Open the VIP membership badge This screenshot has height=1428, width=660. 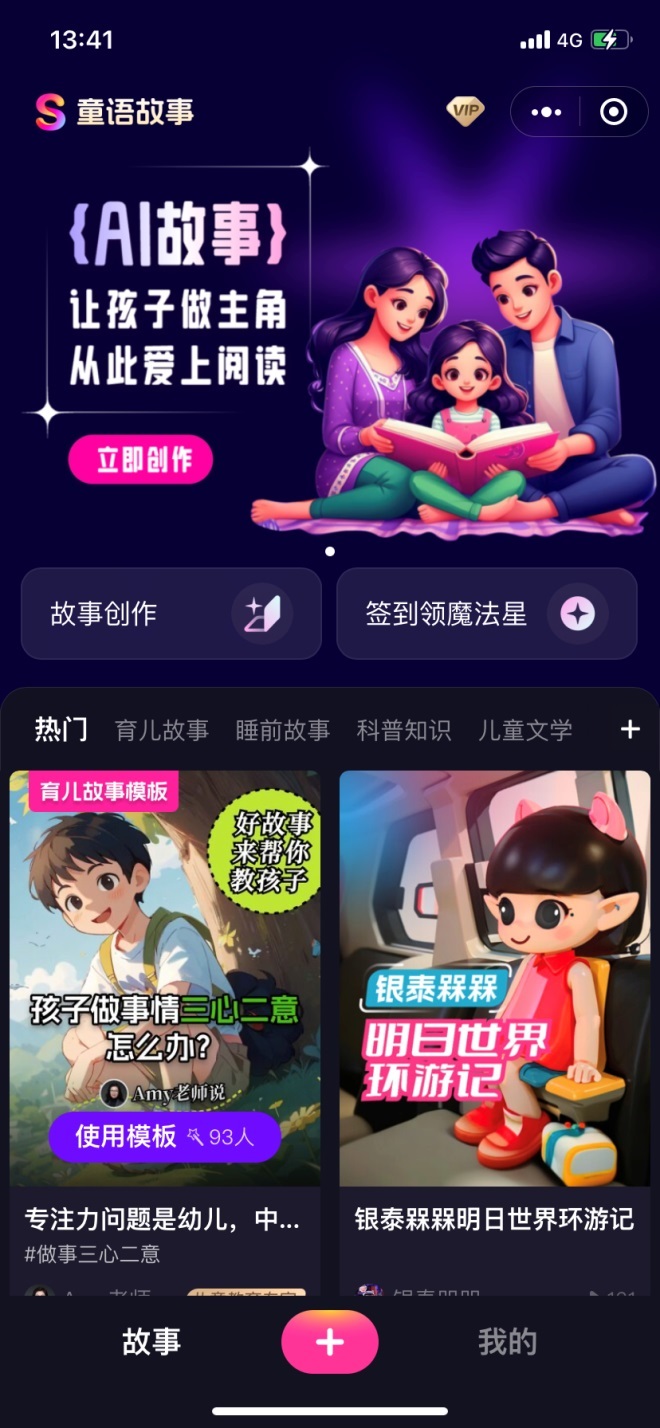[x=465, y=111]
